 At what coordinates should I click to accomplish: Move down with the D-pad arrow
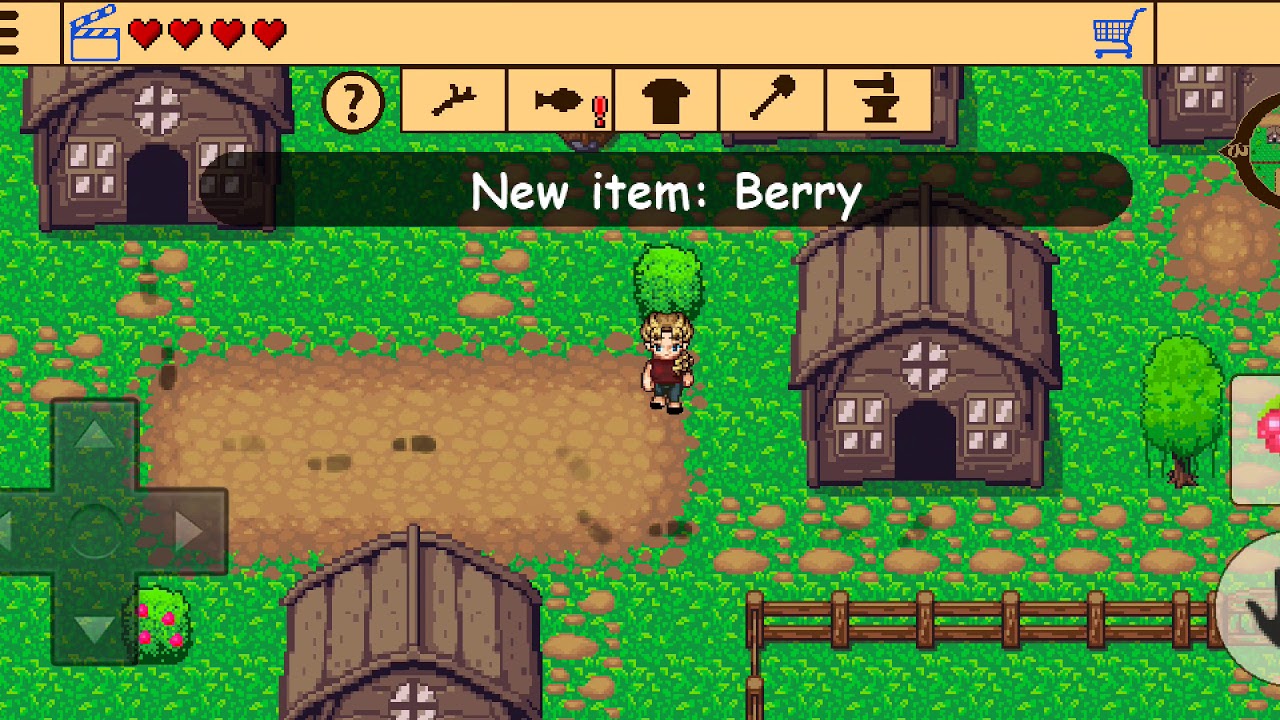pos(95,627)
